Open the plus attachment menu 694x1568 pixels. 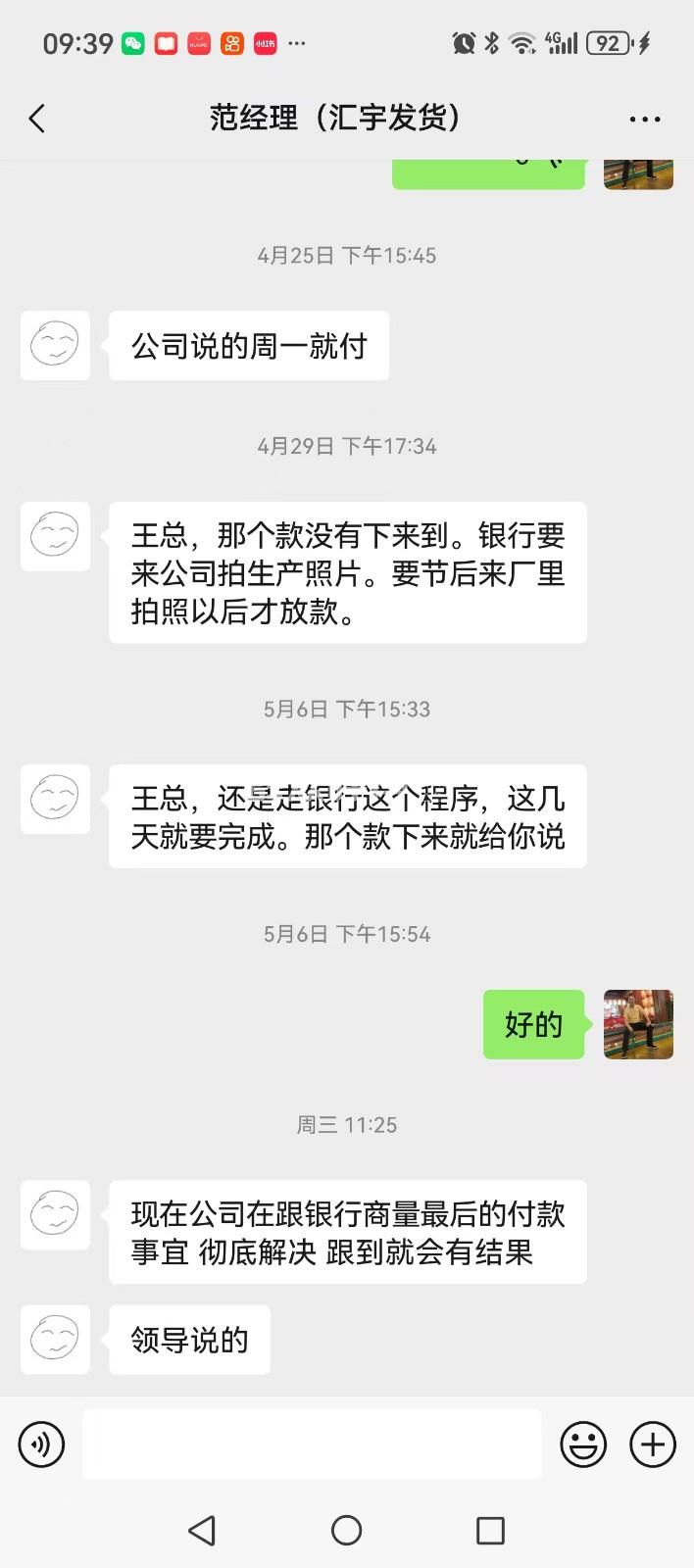point(653,1444)
